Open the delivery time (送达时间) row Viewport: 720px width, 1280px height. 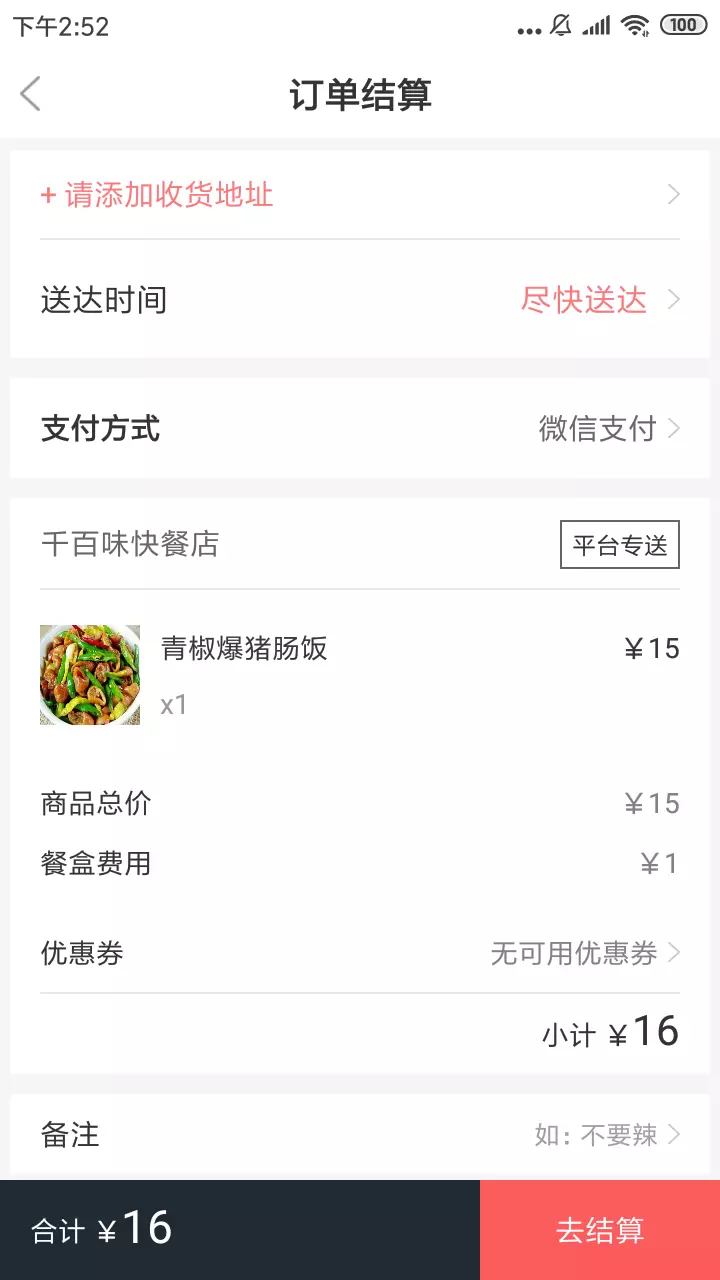pyautogui.click(x=360, y=300)
